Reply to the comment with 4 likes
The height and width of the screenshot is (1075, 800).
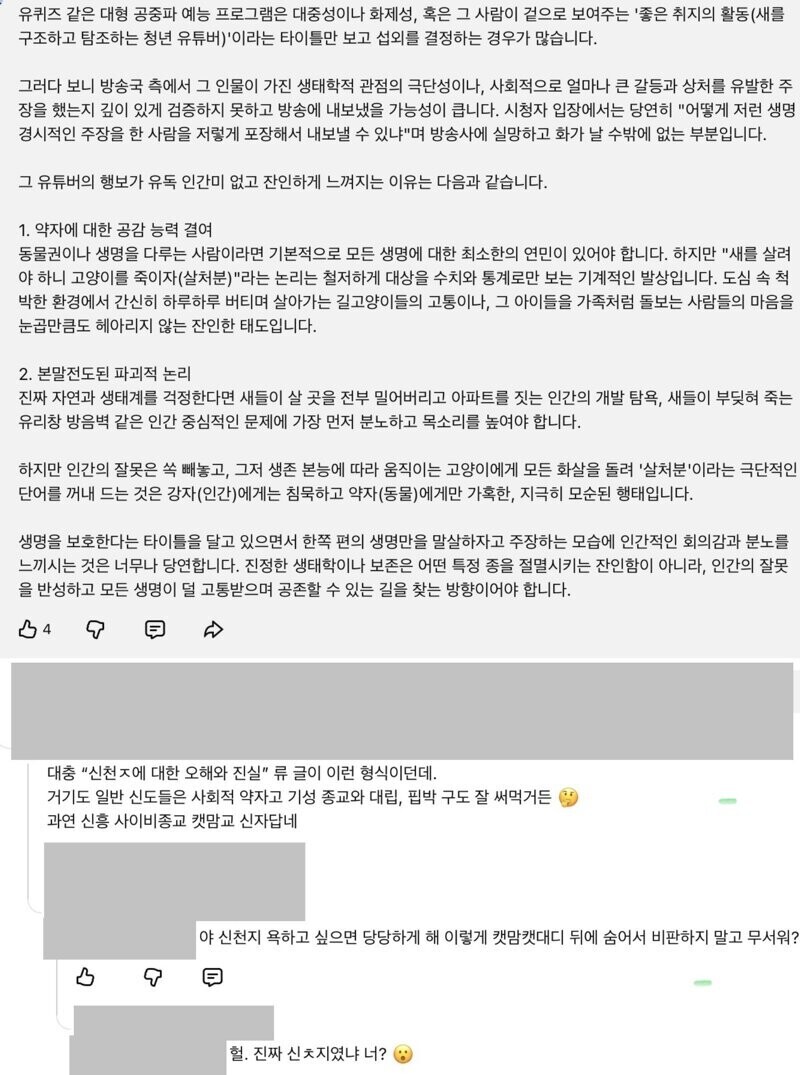155,629
